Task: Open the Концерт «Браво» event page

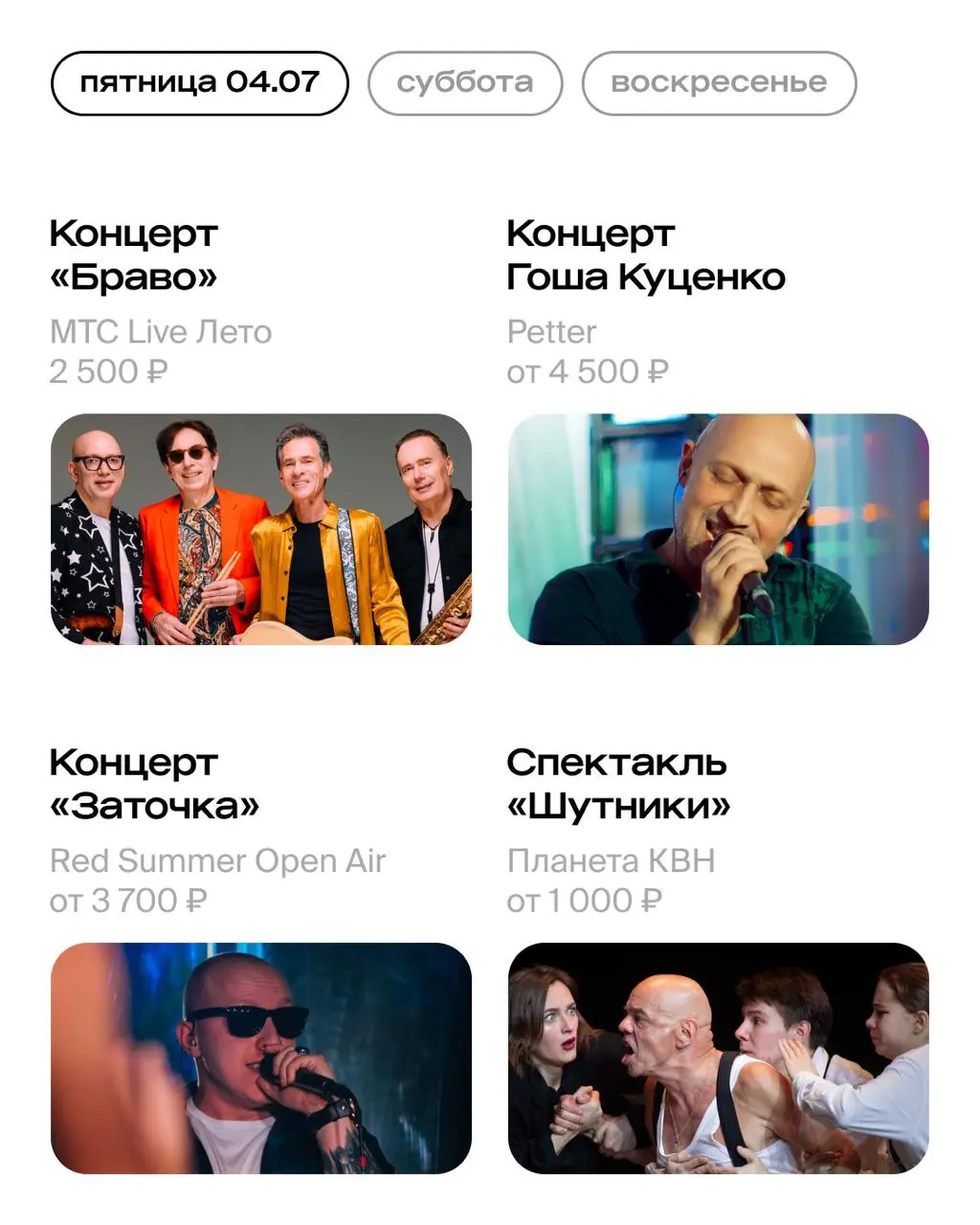Action: tap(135, 254)
